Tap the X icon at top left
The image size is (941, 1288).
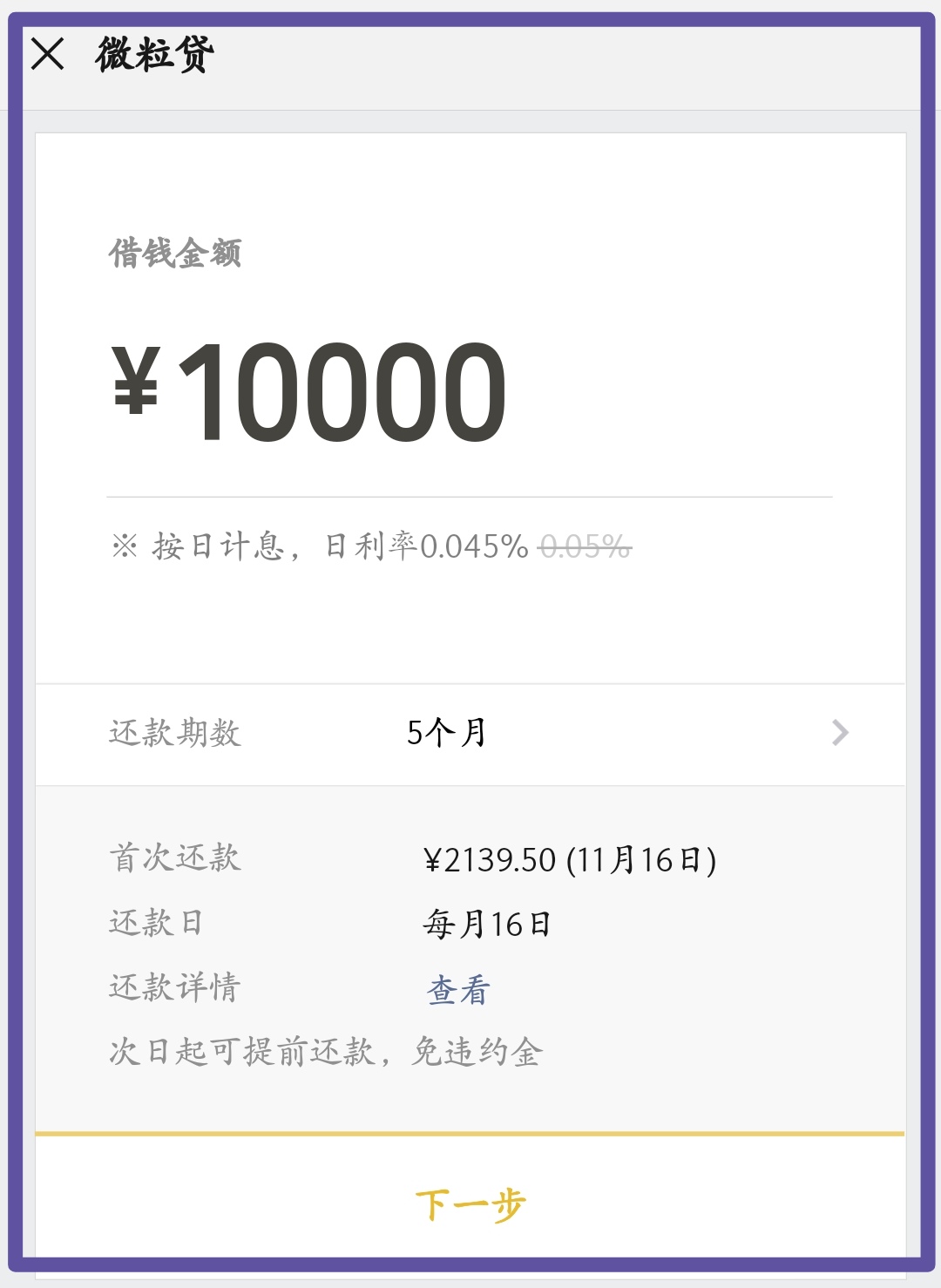point(48,55)
